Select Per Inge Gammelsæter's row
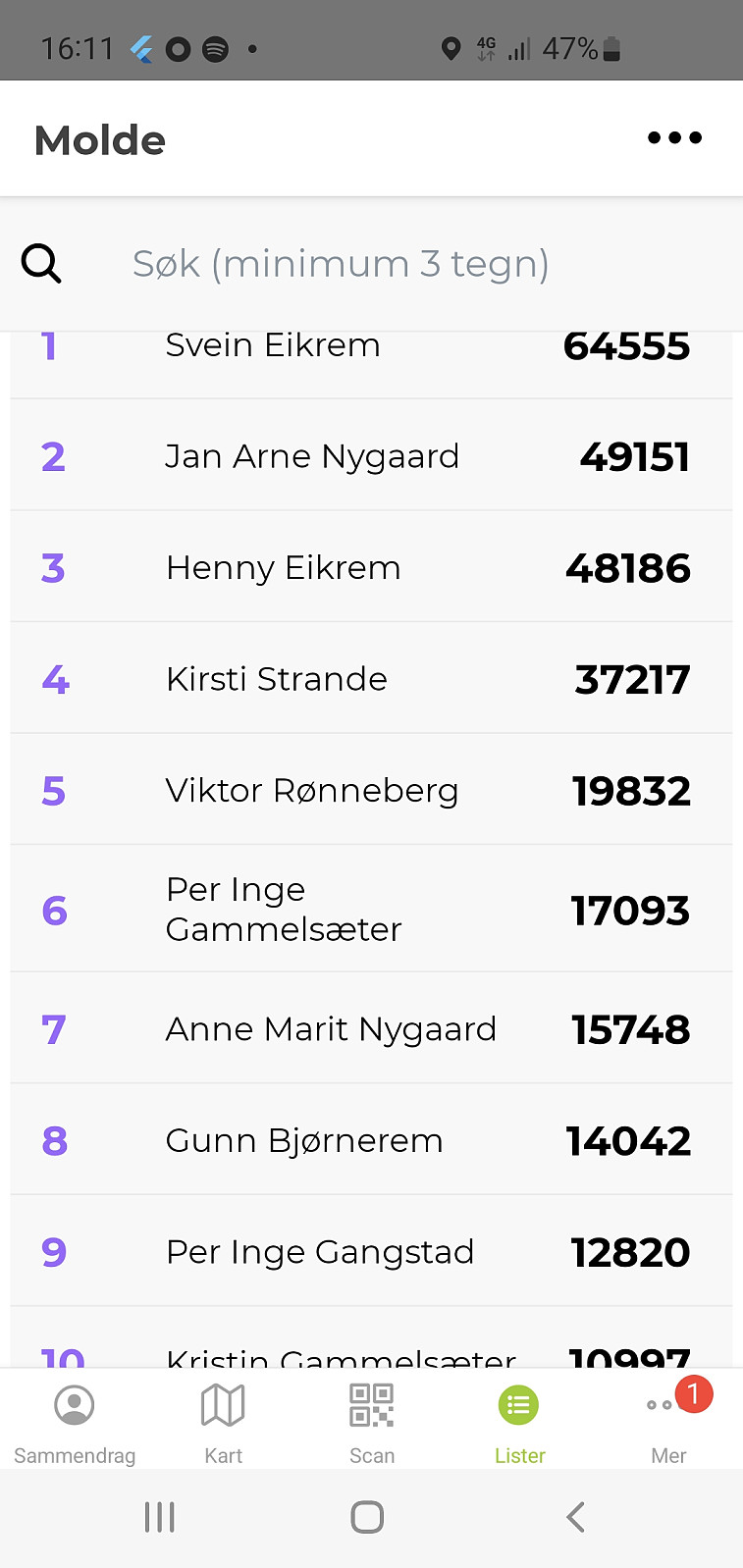 [x=371, y=909]
